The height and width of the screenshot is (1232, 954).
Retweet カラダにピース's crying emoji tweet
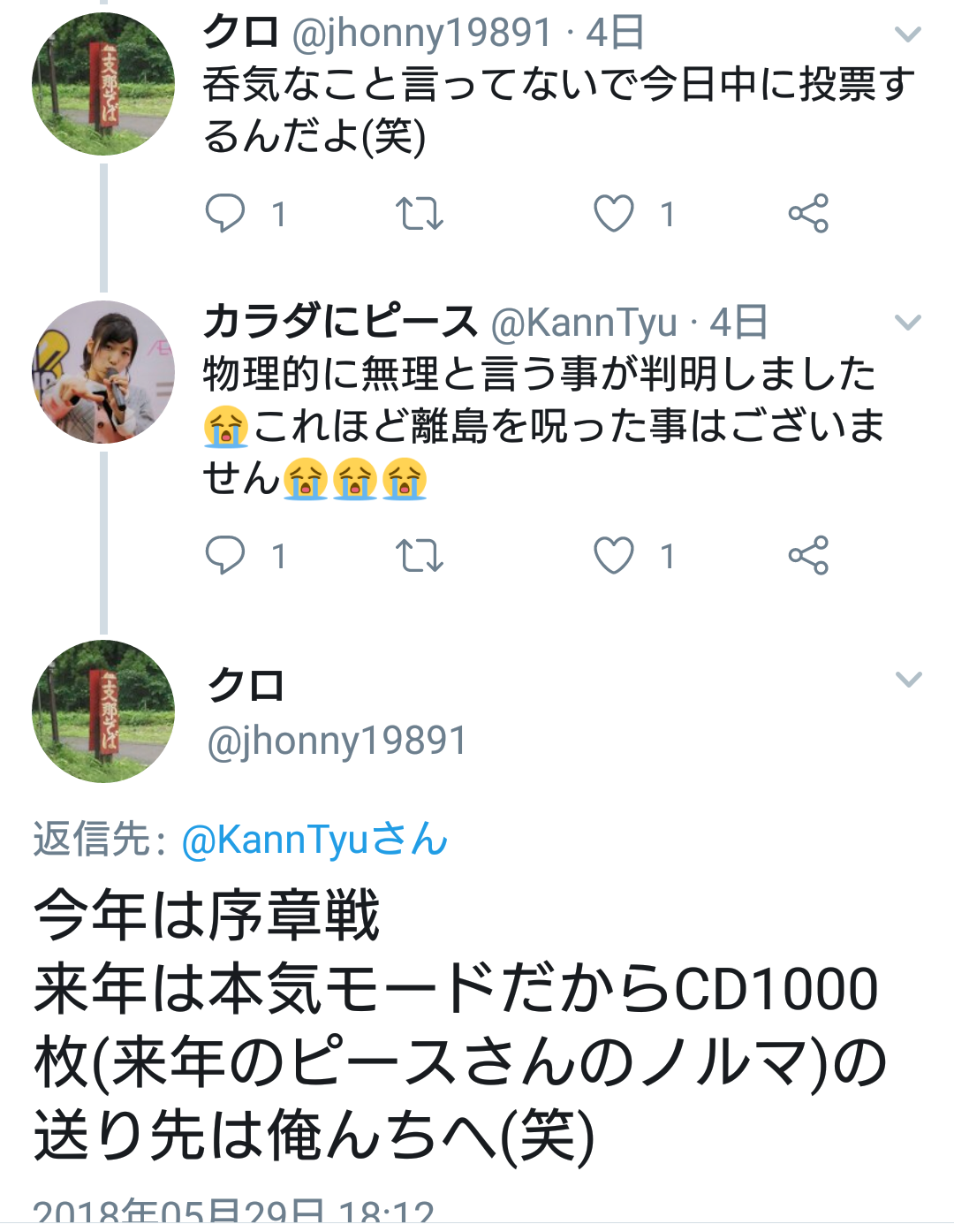[x=421, y=557]
